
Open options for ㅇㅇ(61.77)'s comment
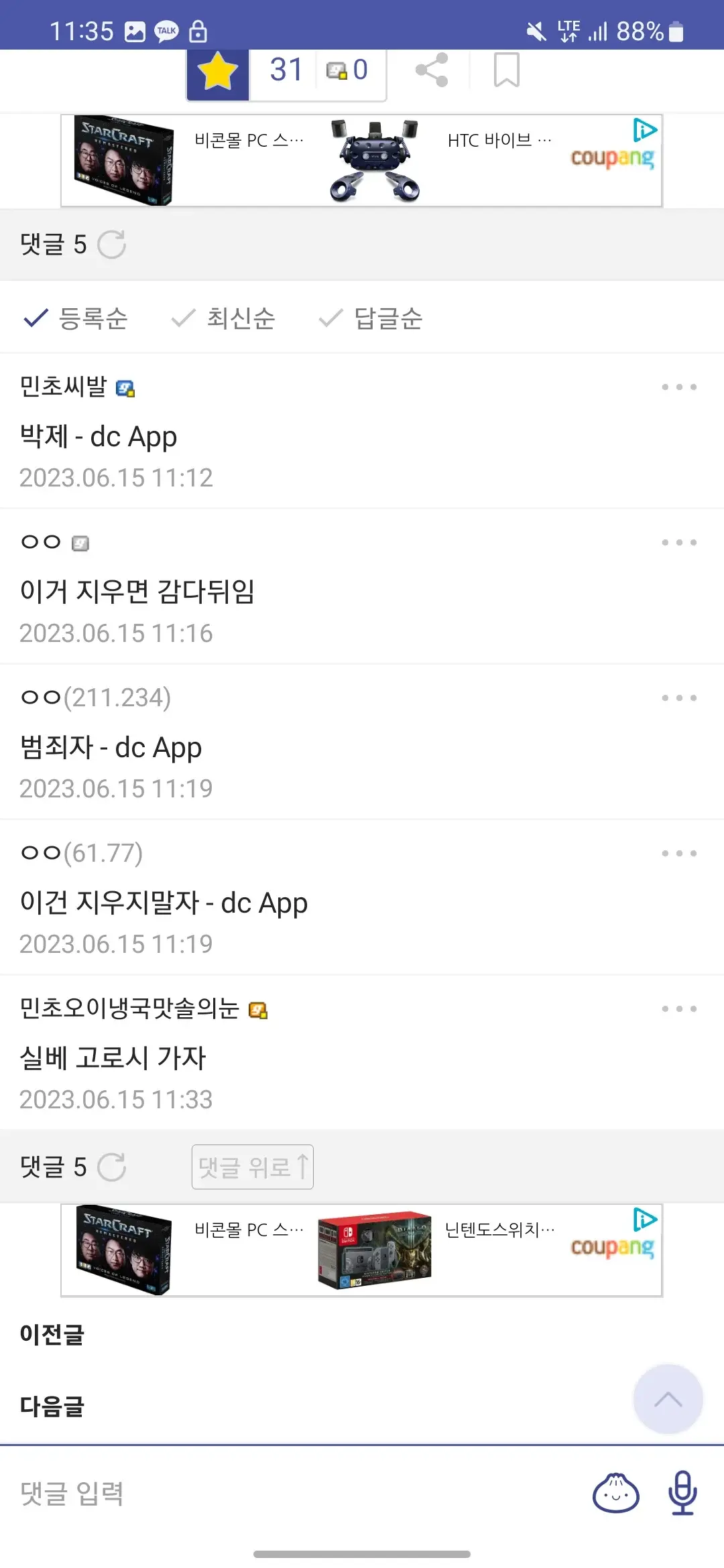(x=678, y=854)
